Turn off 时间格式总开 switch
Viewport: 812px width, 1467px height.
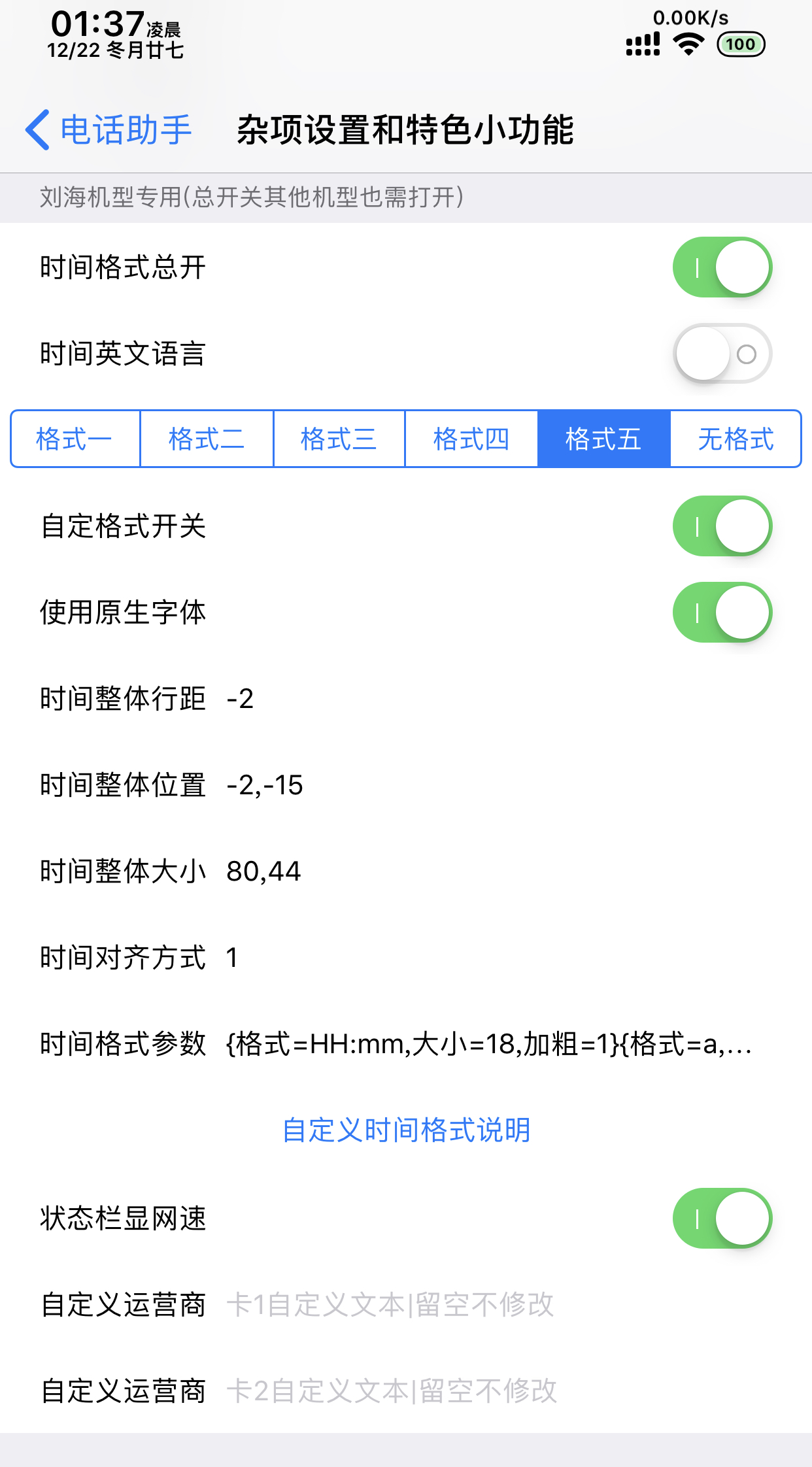pyautogui.click(x=722, y=267)
